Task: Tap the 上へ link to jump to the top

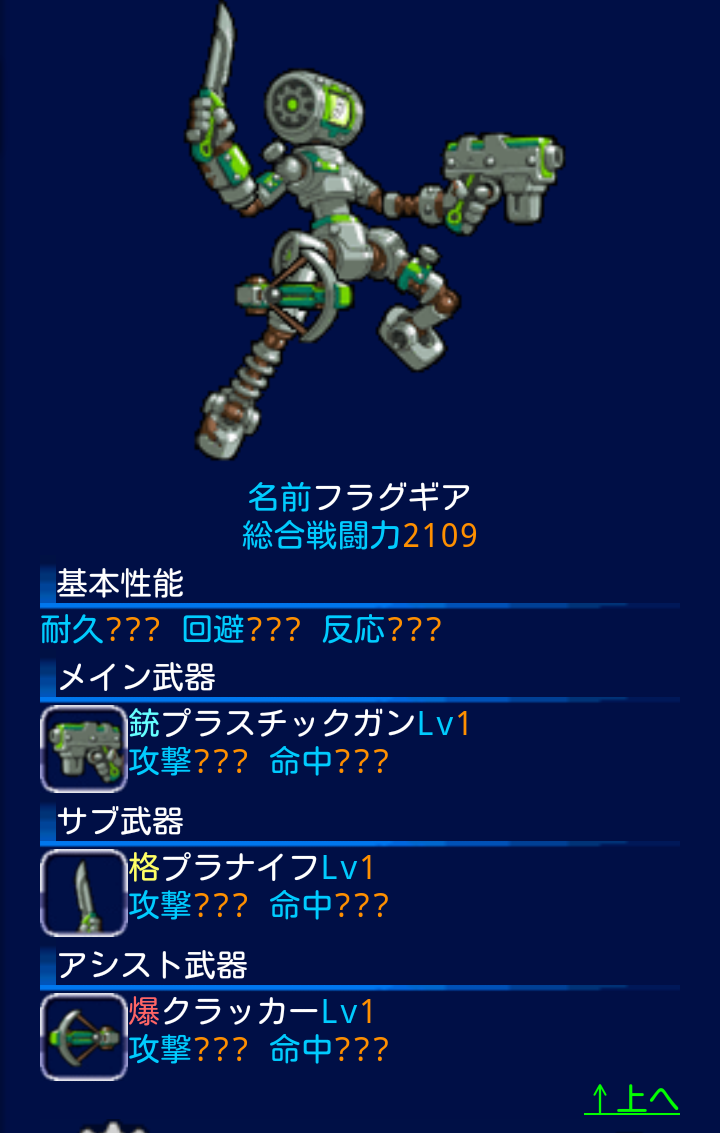Action: (x=632, y=1098)
